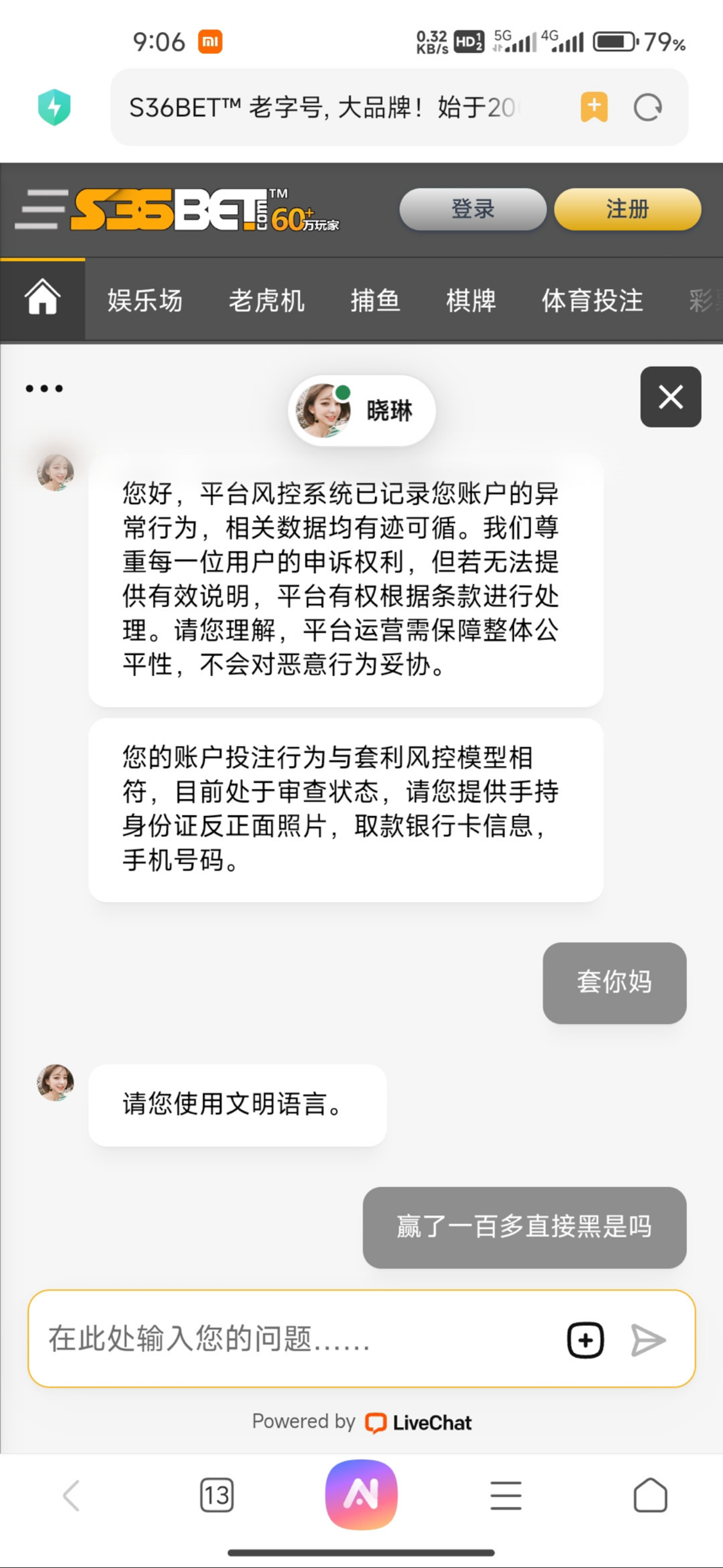
Task: Switch to 体育投注 tab
Action: click(x=592, y=301)
